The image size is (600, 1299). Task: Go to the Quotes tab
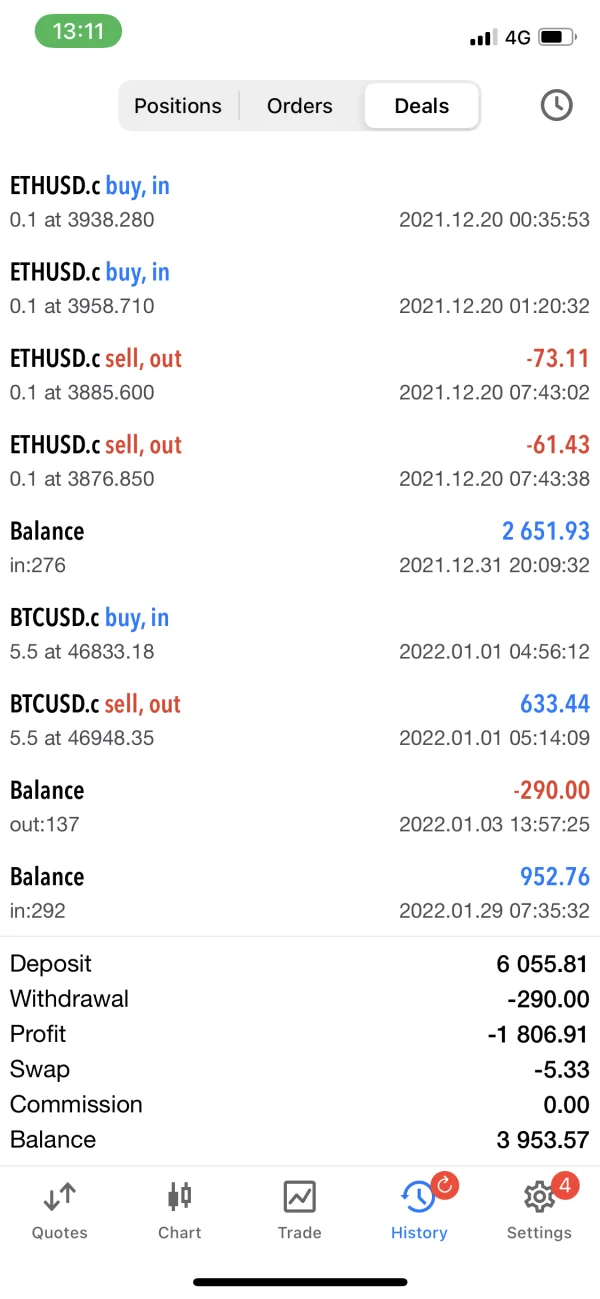[60, 1210]
